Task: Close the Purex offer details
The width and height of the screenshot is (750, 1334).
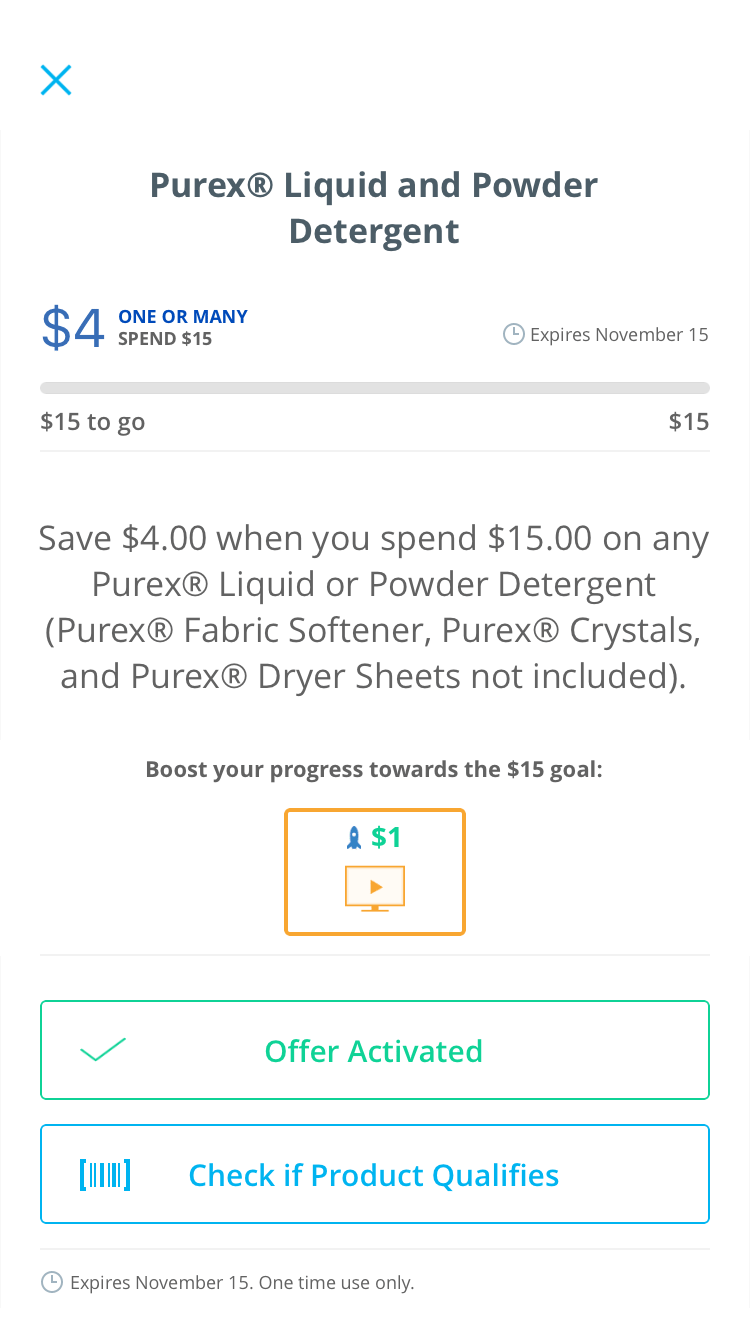Action: (56, 80)
